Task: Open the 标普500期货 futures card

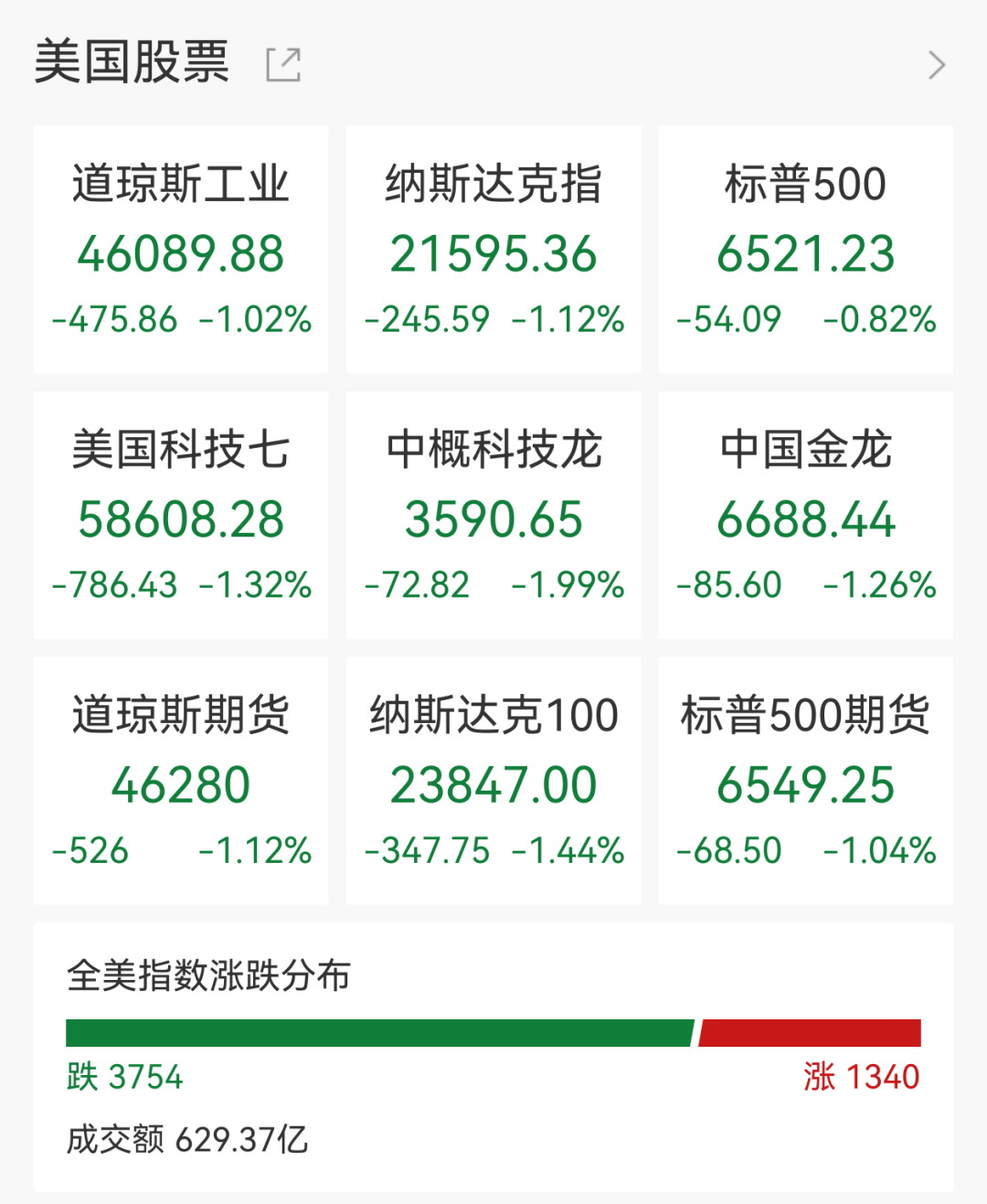Action: pyautogui.click(x=805, y=781)
